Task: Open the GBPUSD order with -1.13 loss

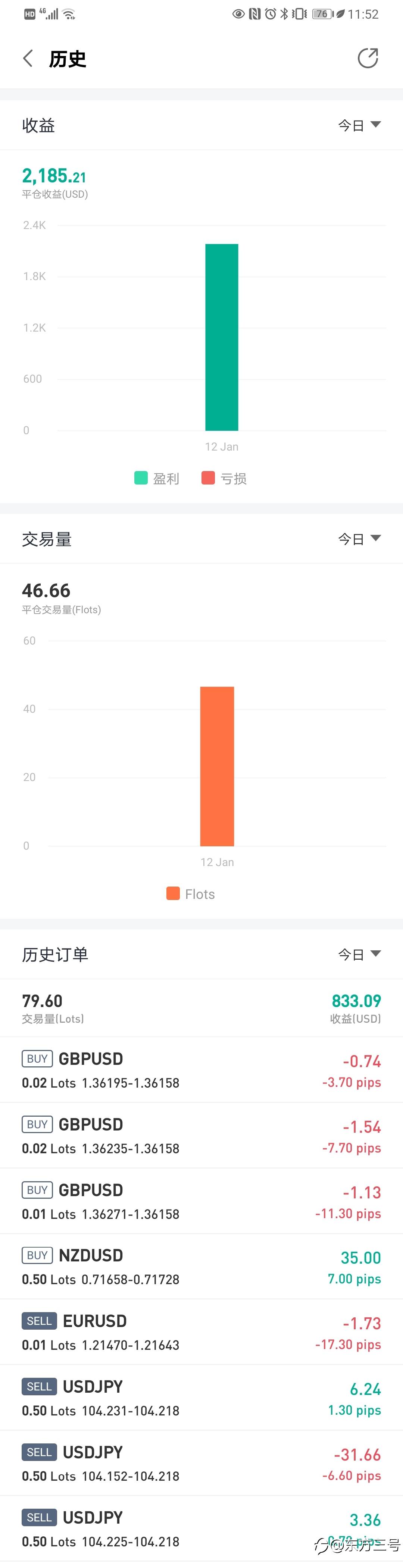Action: click(x=201, y=1201)
